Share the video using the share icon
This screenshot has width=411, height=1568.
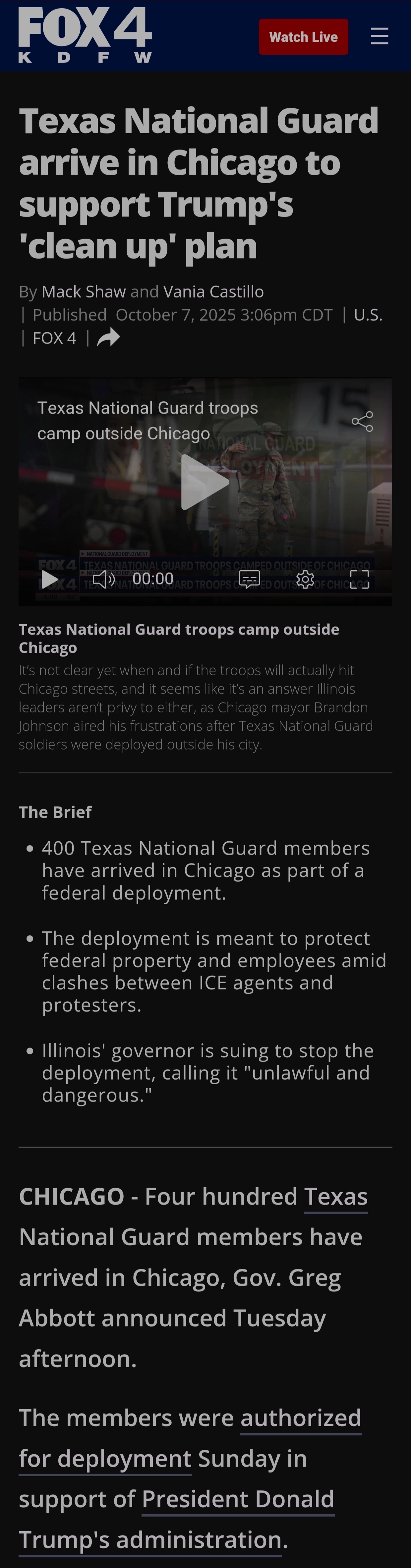pyautogui.click(x=362, y=421)
